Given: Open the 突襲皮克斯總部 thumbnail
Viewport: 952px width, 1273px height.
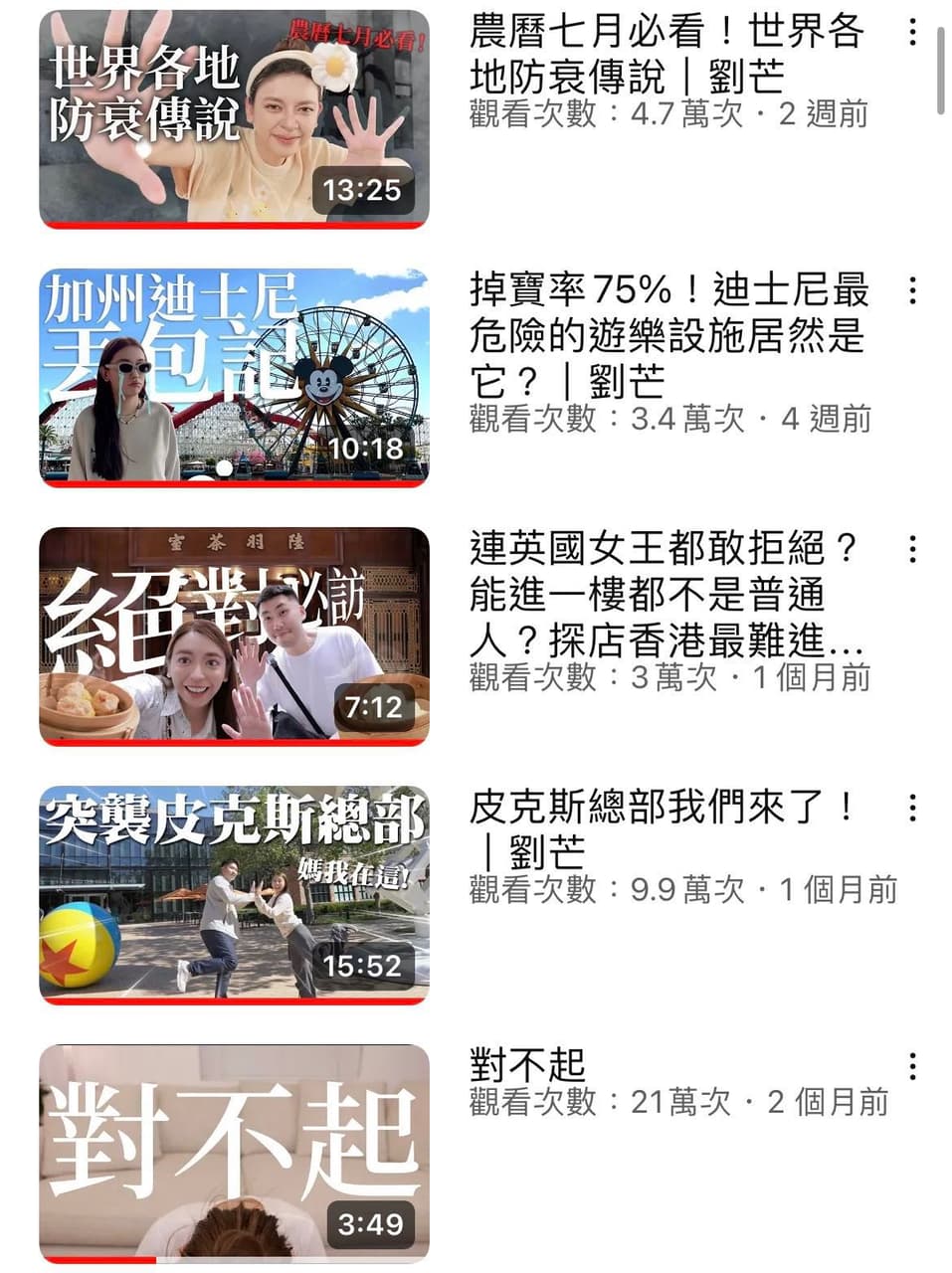Looking at the screenshot, I should pyautogui.click(x=234, y=890).
